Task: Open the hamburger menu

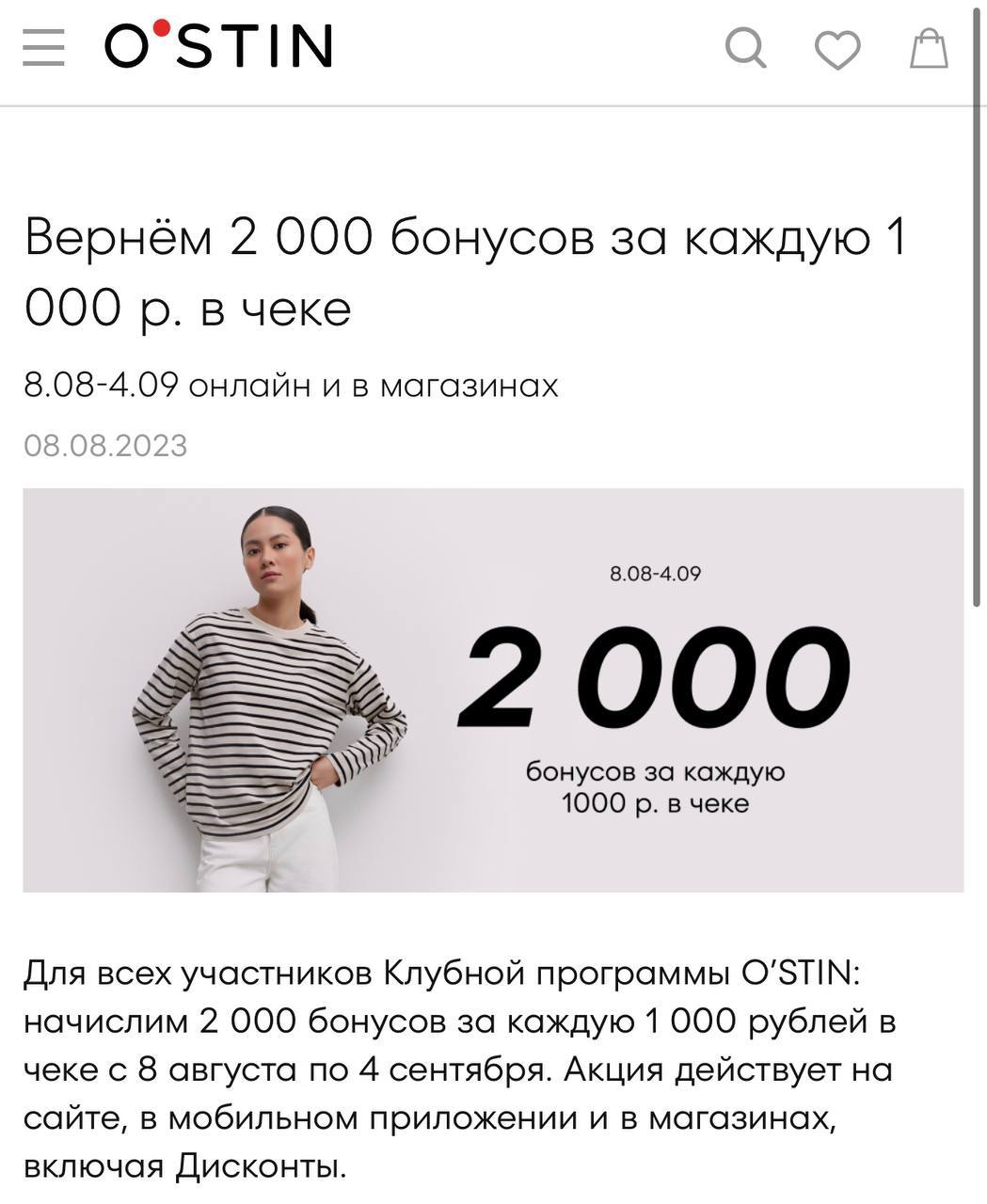Action: 43,47
